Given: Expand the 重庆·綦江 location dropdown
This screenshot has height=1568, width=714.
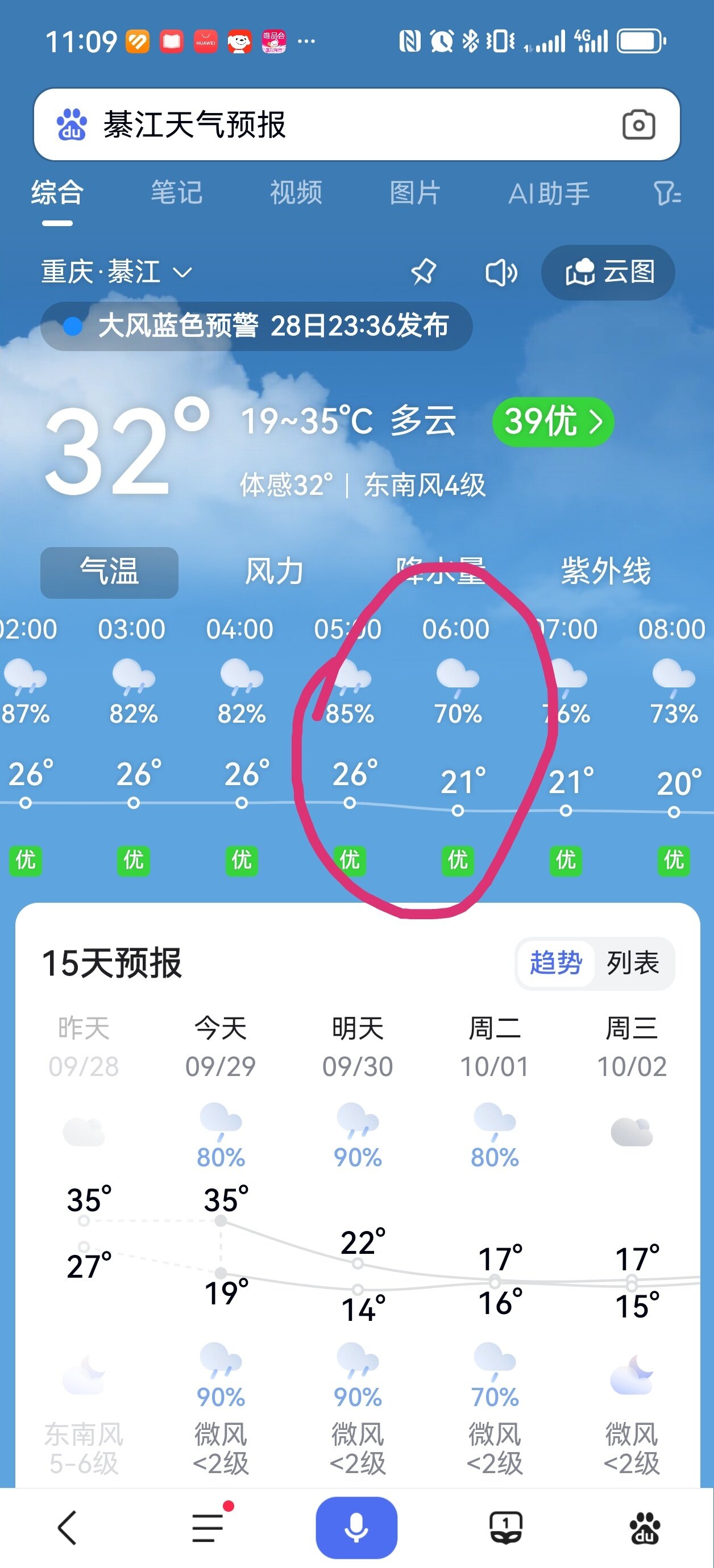Looking at the screenshot, I should (117, 272).
